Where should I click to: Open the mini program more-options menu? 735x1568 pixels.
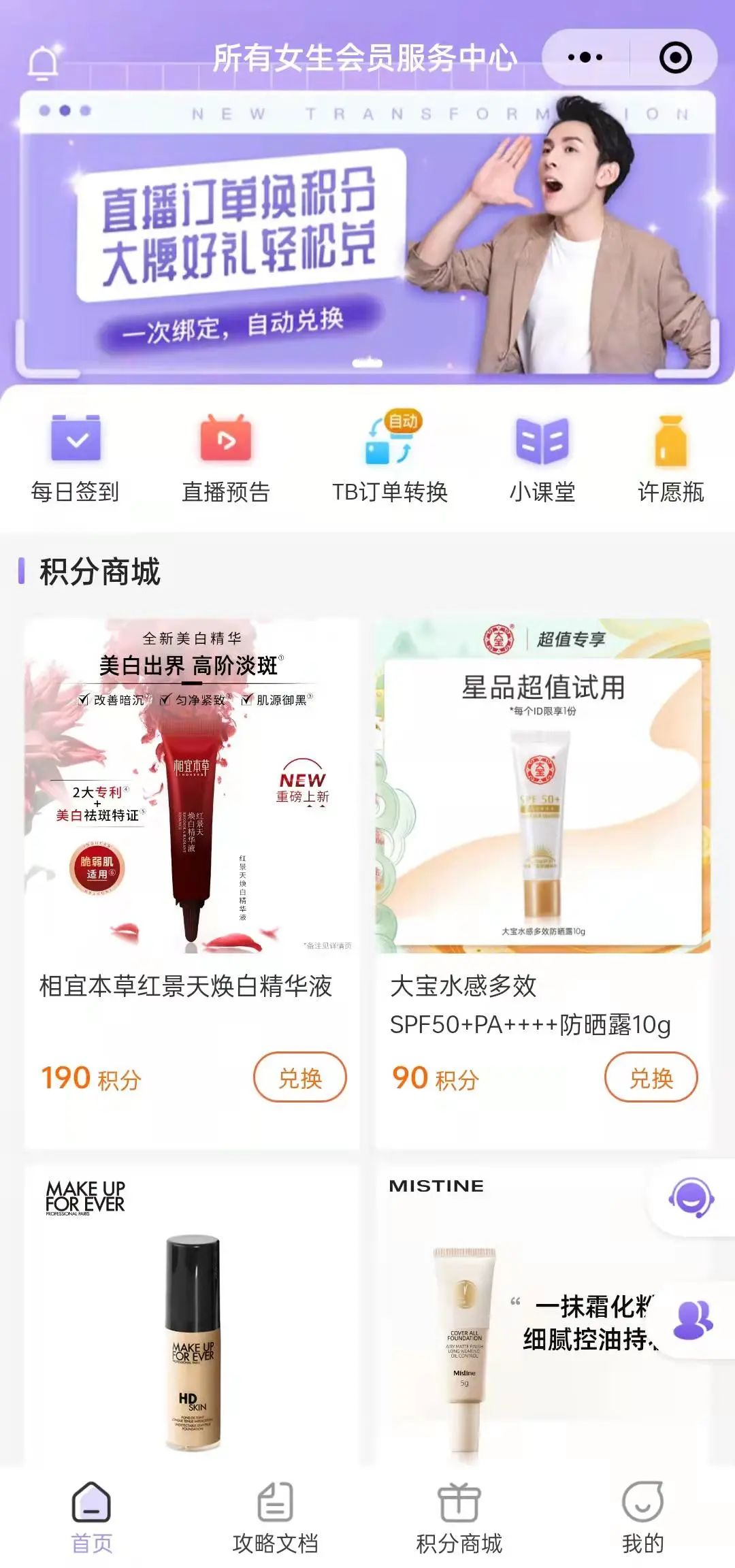(x=585, y=58)
